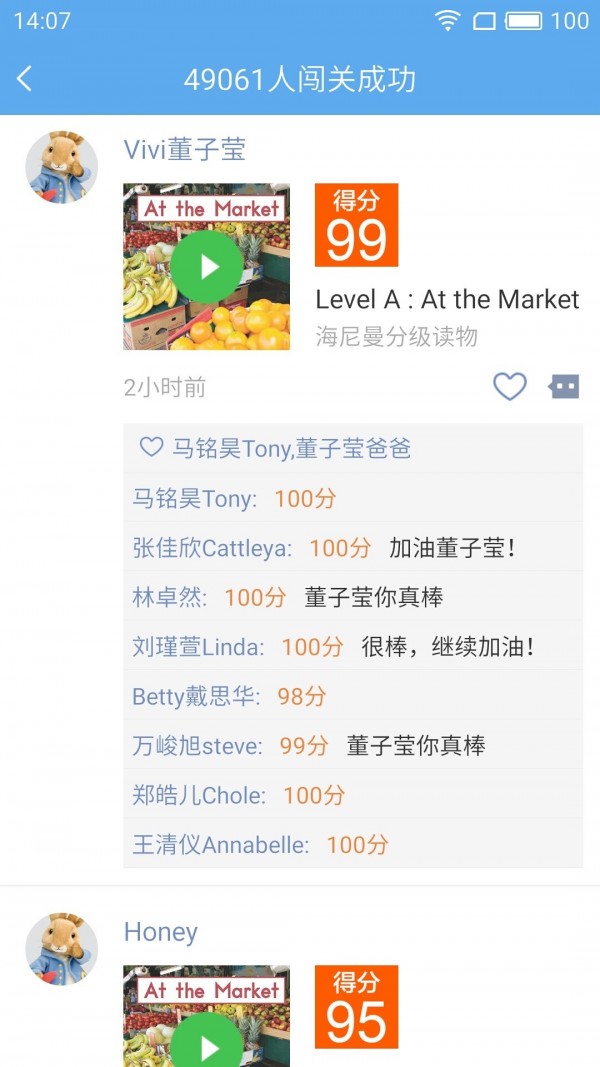Open the commenter 马铭昊Tony's profile

[194, 498]
